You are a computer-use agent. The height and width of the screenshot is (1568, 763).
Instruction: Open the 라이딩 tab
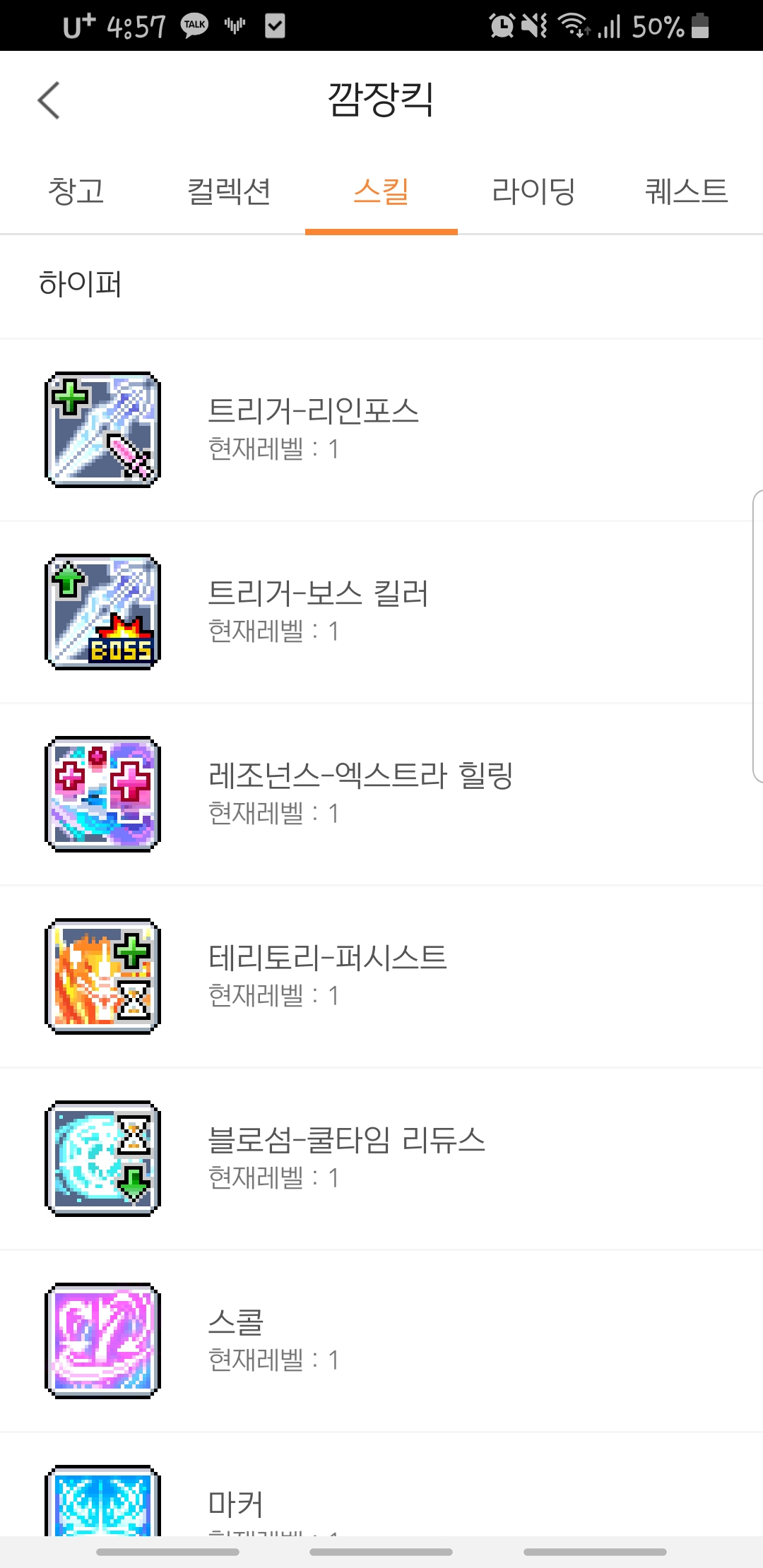click(534, 191)
